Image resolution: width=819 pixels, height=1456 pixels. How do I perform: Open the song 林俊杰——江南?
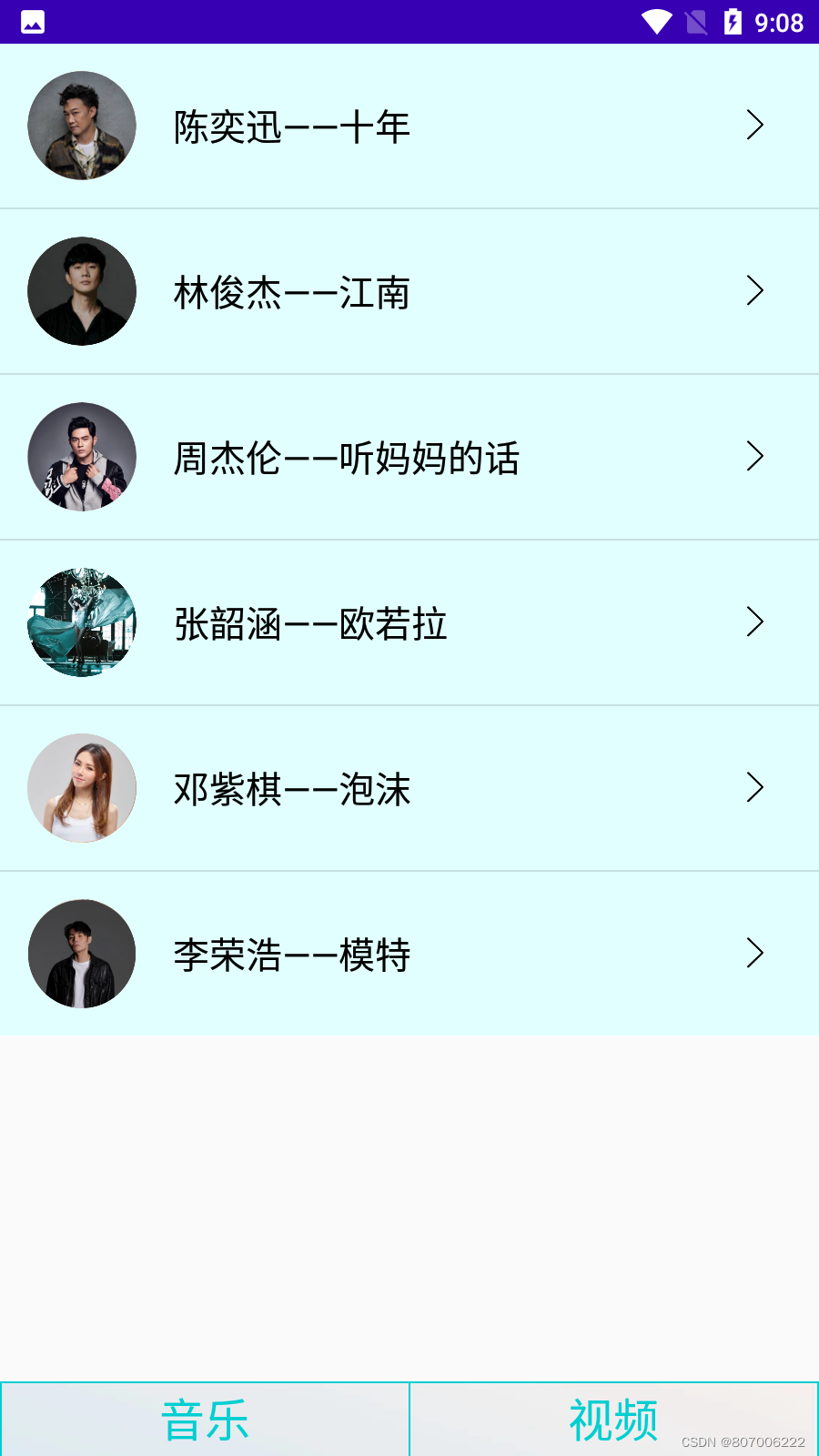409,291
